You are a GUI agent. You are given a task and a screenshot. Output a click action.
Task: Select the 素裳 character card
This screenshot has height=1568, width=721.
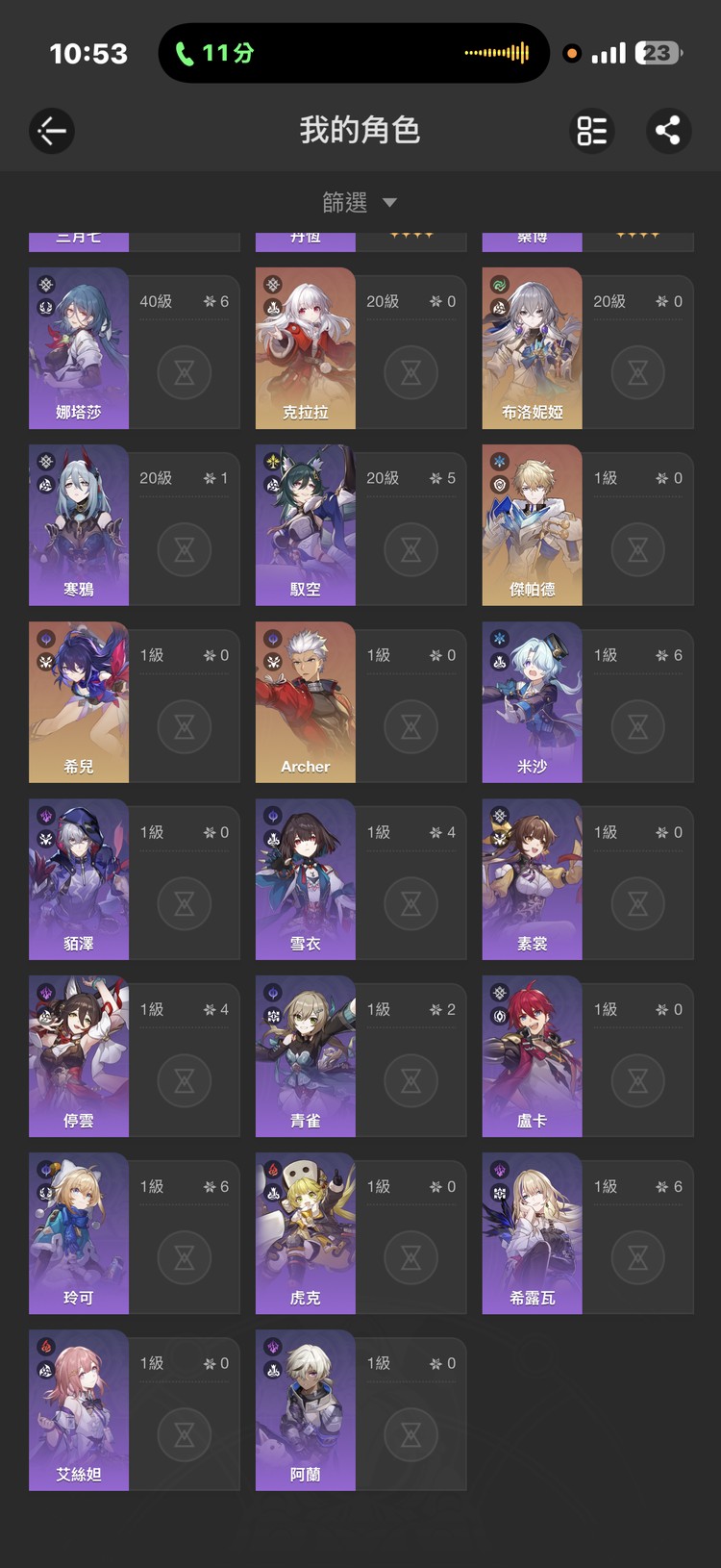533,879
